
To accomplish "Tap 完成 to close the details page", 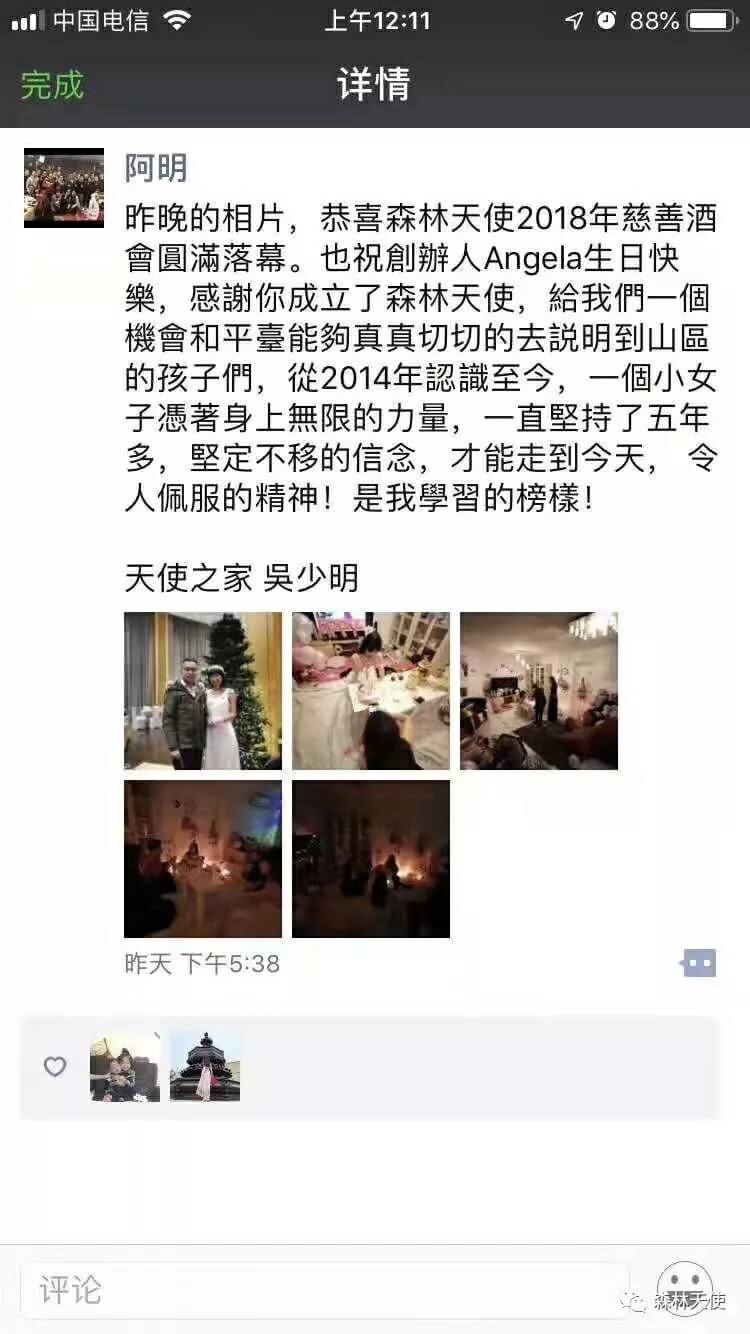I will pos(52,85).
